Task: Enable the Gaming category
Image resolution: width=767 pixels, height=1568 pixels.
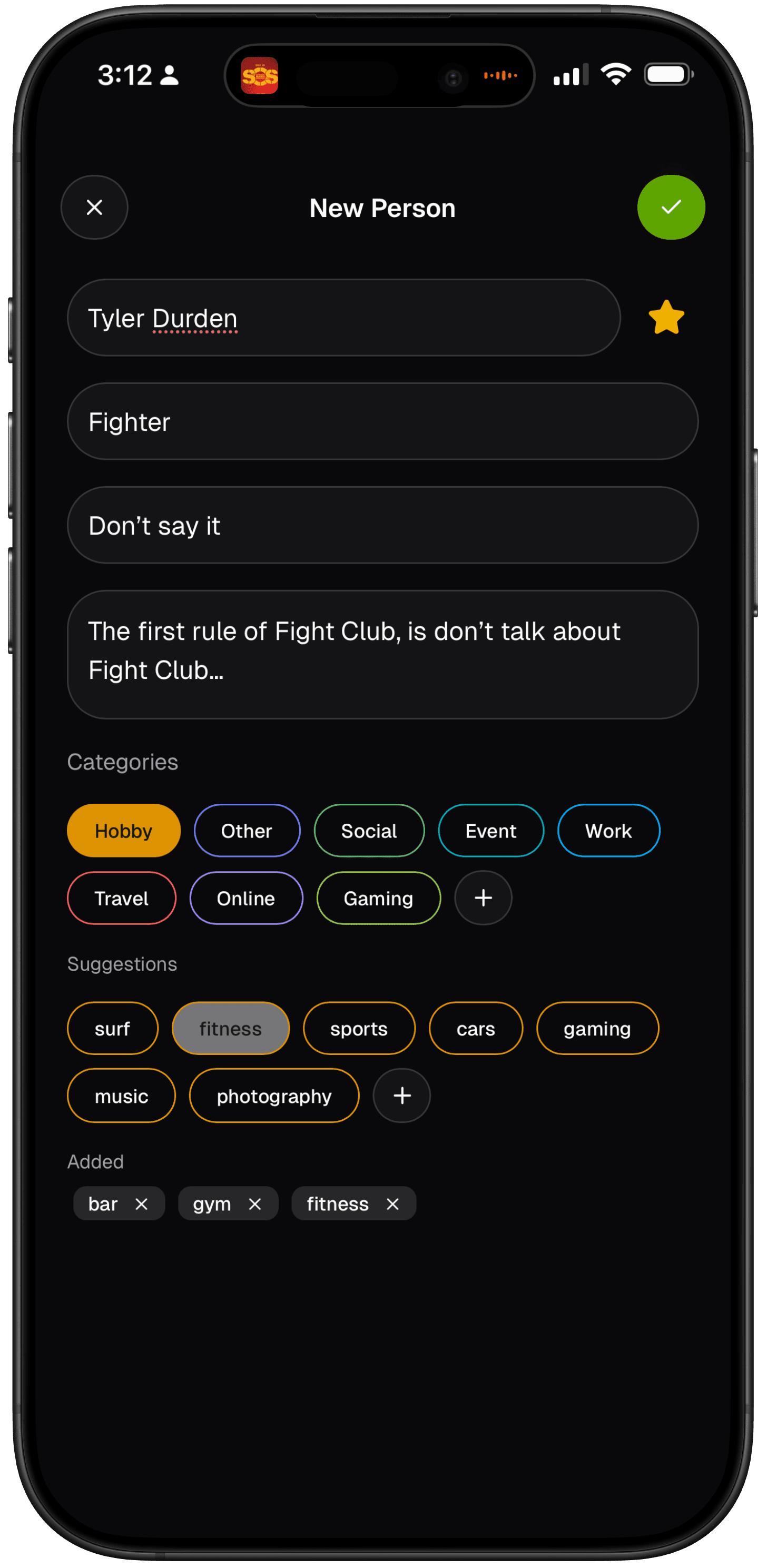Action: (378, 898)
